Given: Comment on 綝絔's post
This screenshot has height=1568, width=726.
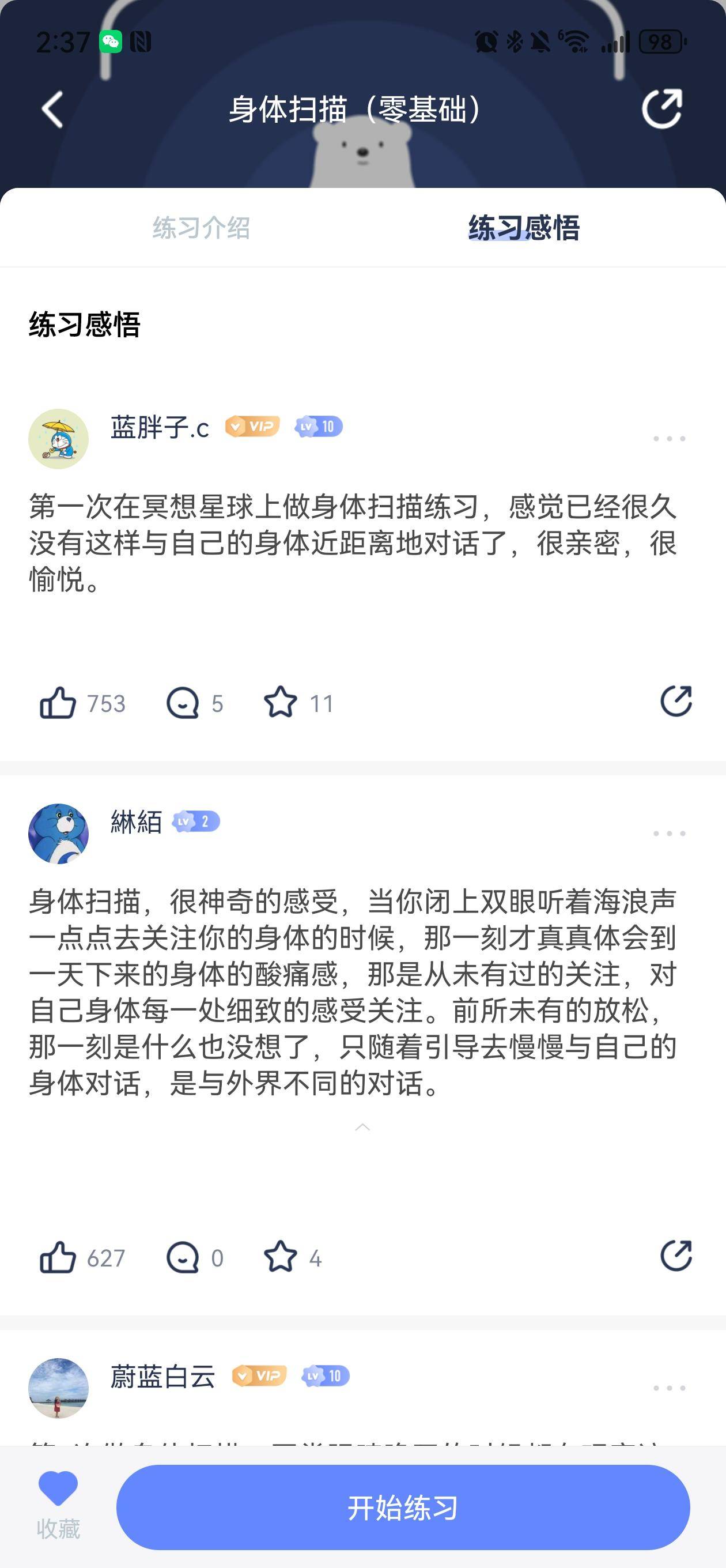Looking at the screenshot, I should point(183,1257).
